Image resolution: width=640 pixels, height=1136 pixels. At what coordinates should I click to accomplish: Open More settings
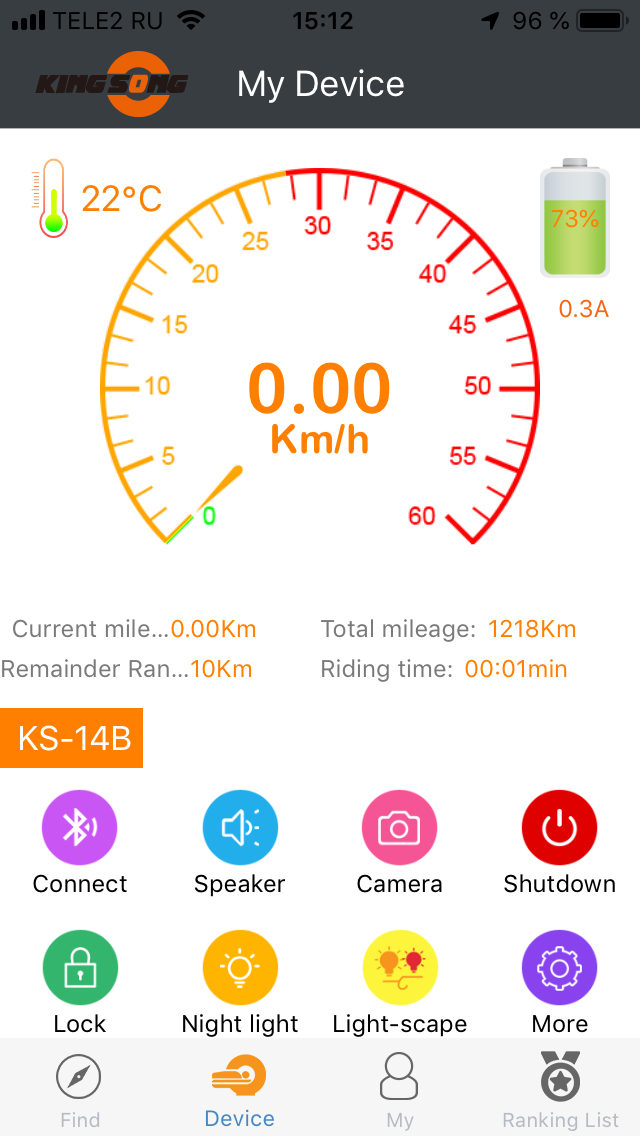(559, 968)
